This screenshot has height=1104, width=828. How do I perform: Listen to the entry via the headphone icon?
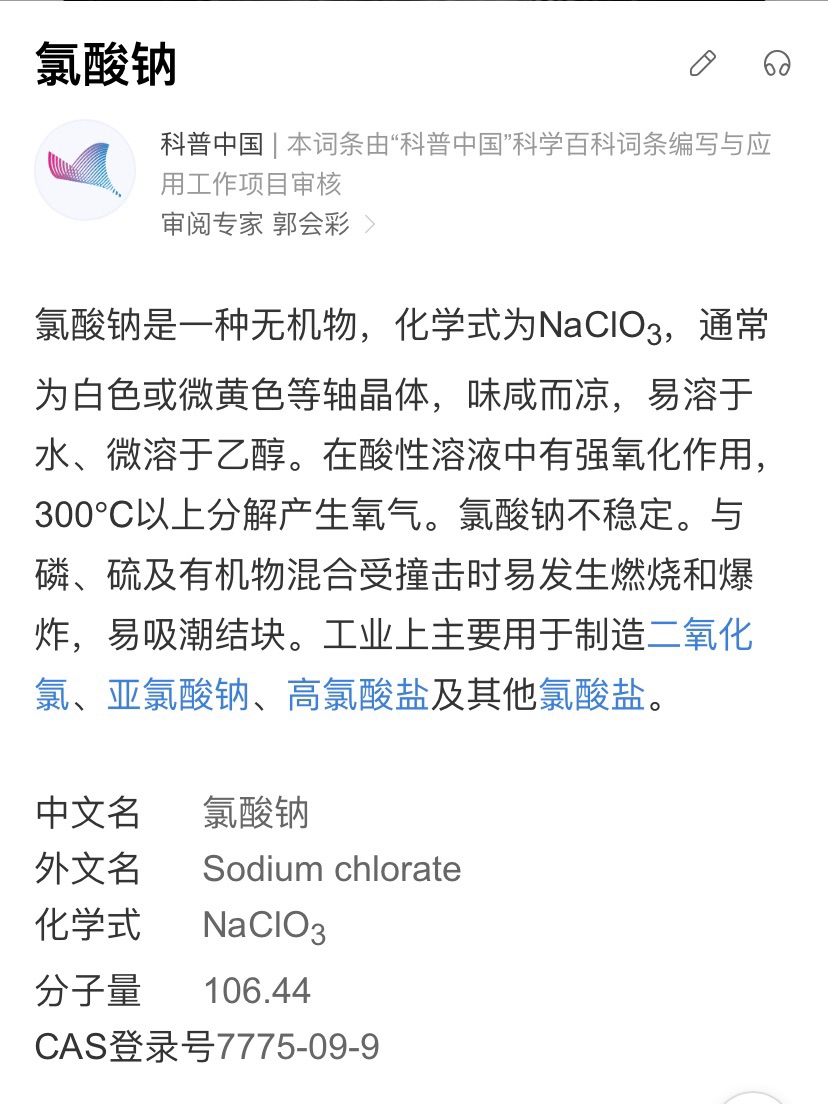coord(777,64)
